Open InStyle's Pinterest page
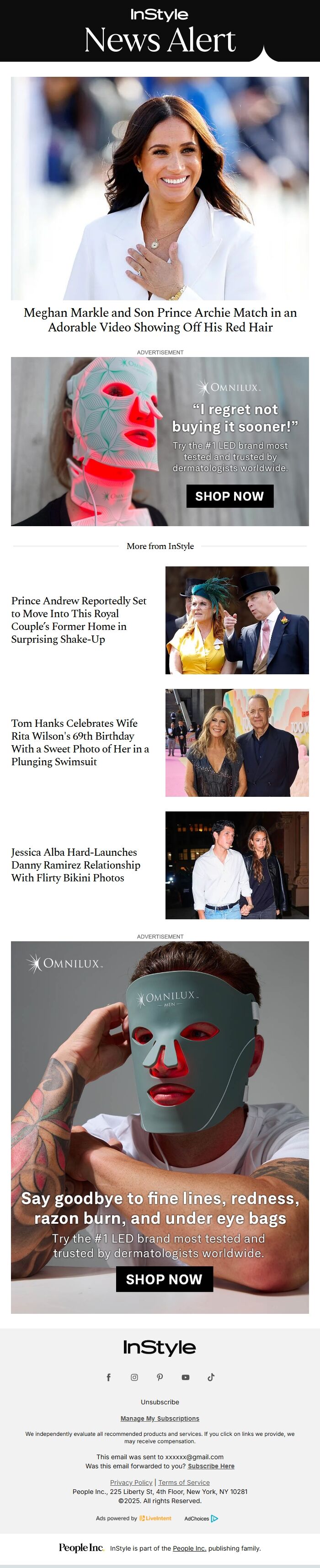 coord(160,1377)
